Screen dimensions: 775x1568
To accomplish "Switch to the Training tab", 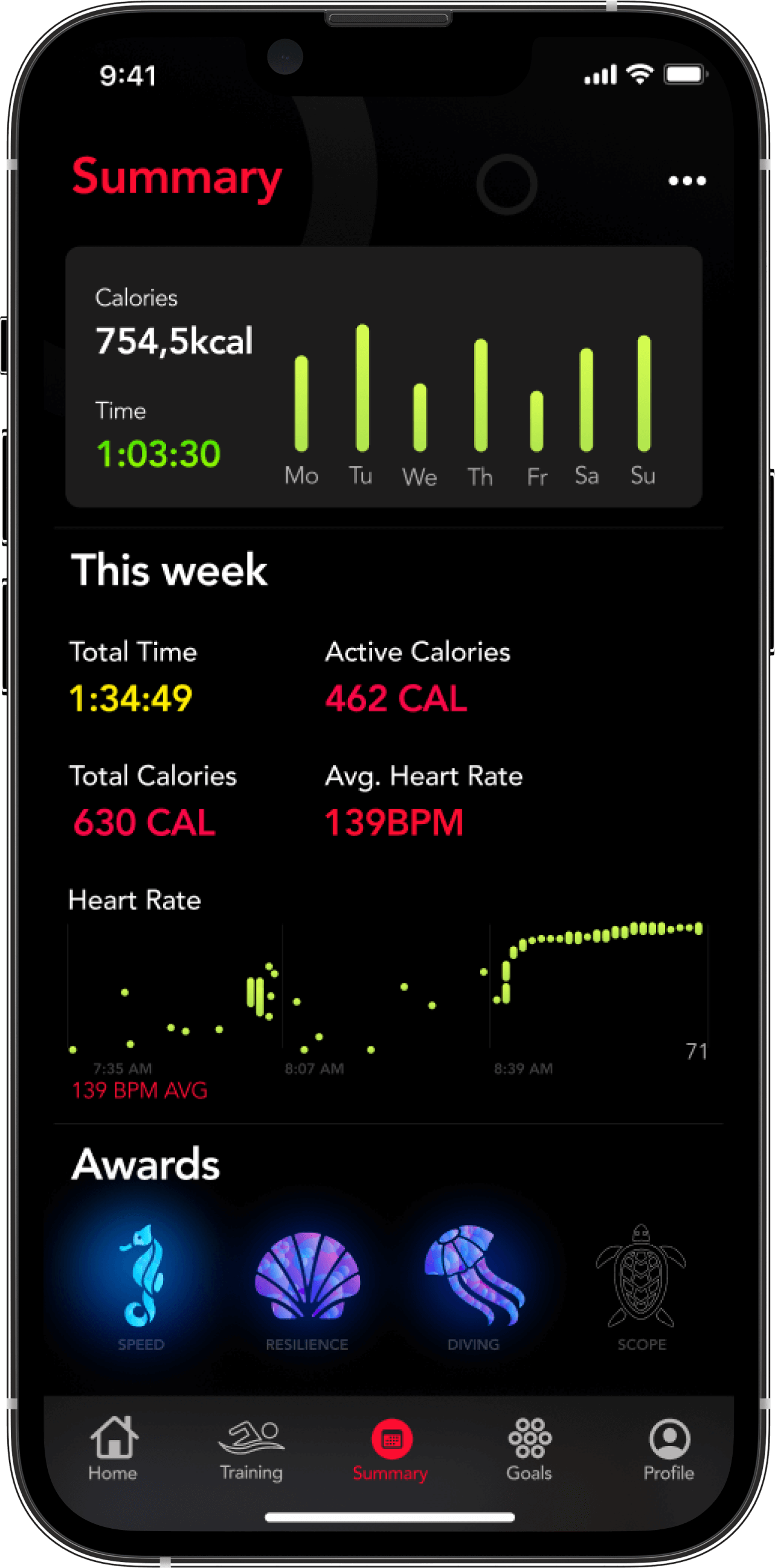I will point(251,1448).
